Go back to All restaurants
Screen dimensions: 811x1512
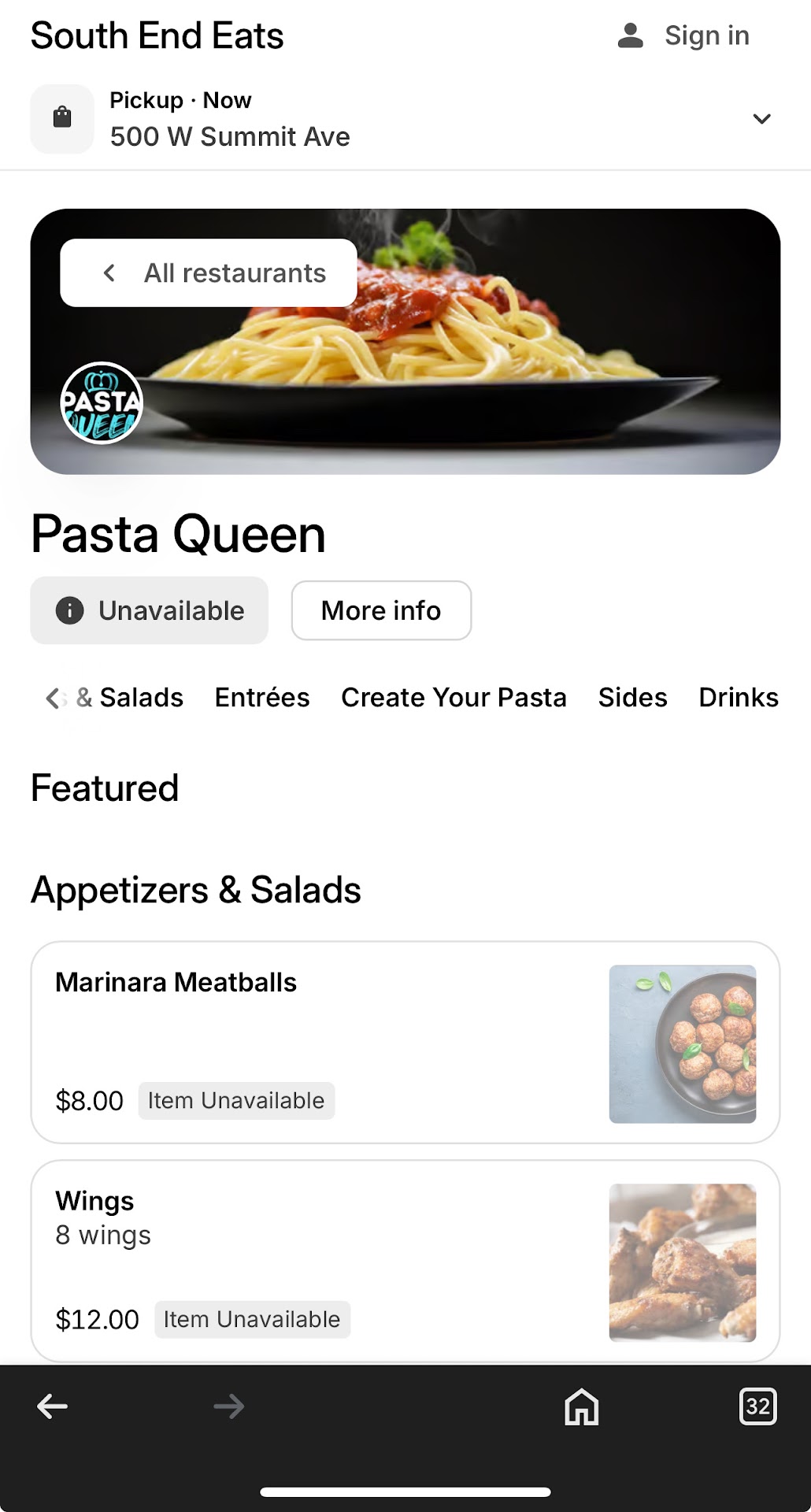point(209,273)
